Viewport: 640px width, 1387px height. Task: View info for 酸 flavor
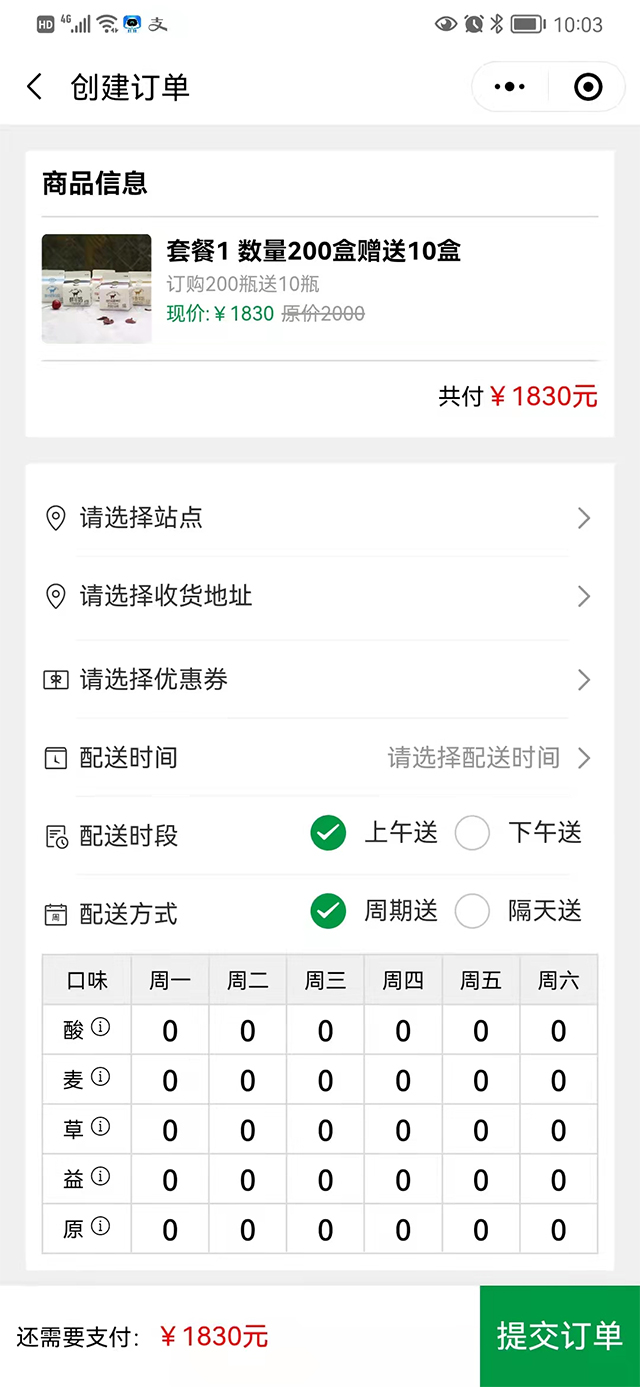(x=101, y=1027)
